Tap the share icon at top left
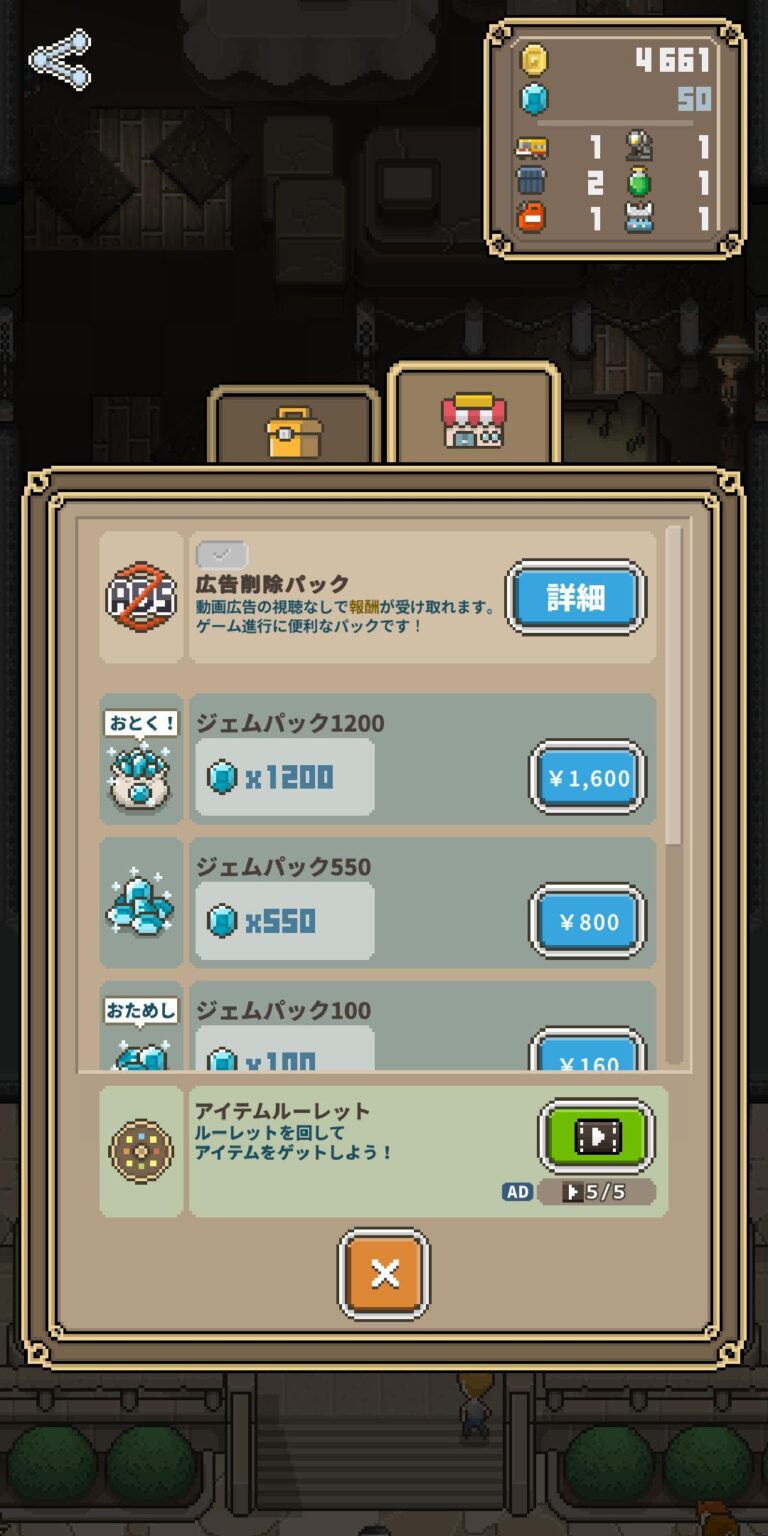The height and width of the screenshot is (1536, 768). [x=60, y=60]
